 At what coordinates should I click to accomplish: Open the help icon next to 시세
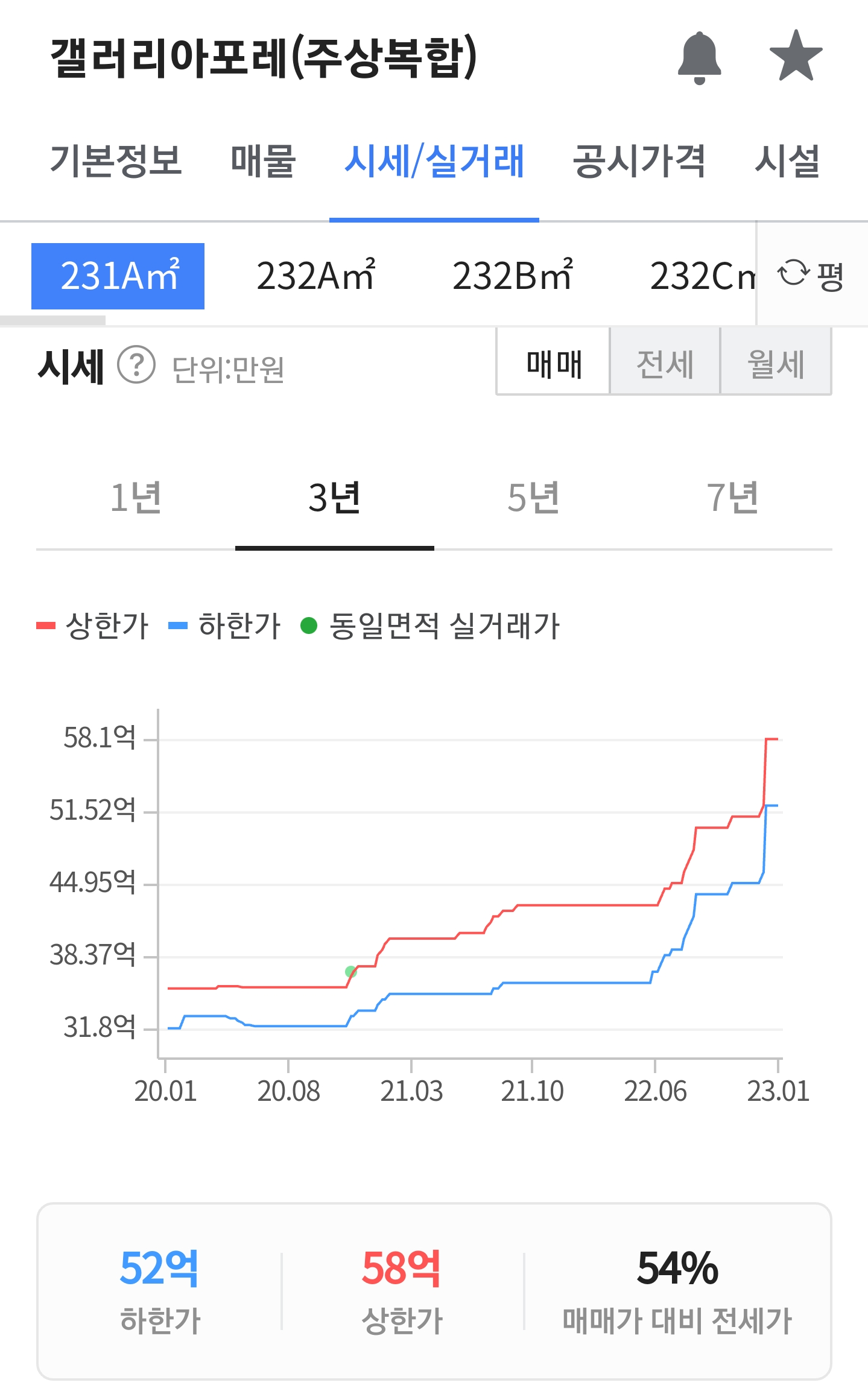[x=136, y=365]
